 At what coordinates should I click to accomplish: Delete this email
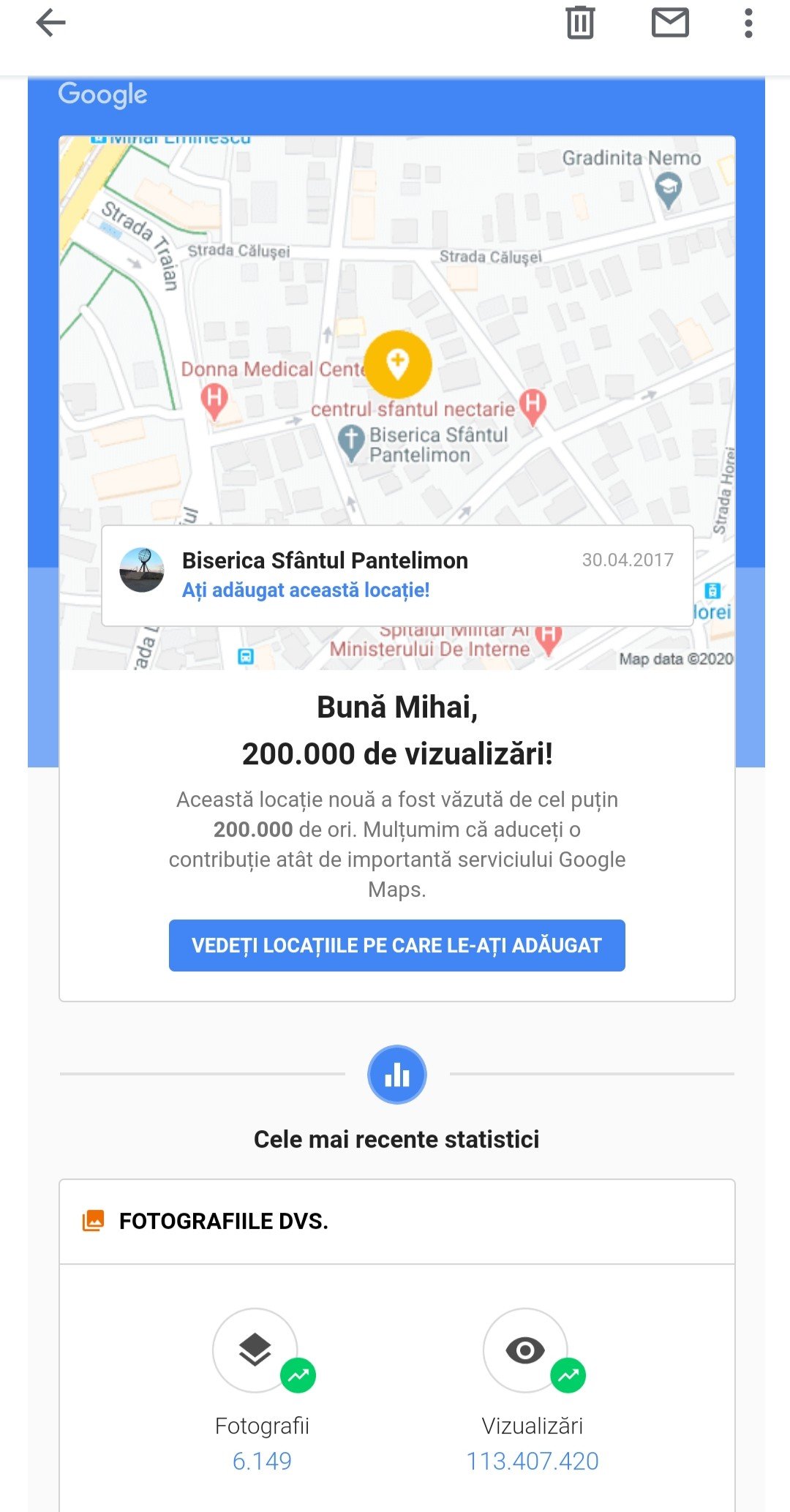point(580,23)
